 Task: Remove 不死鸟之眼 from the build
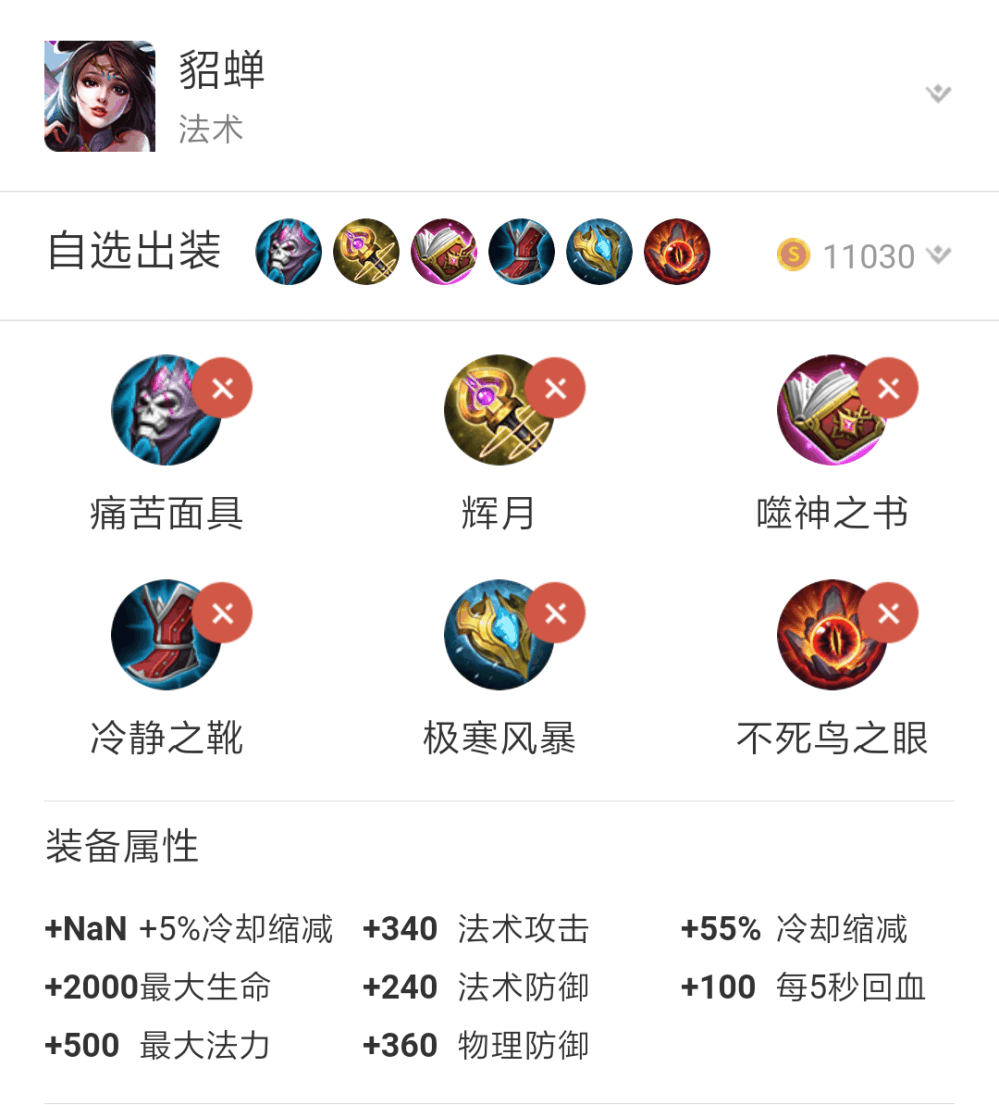click(888, 612)
